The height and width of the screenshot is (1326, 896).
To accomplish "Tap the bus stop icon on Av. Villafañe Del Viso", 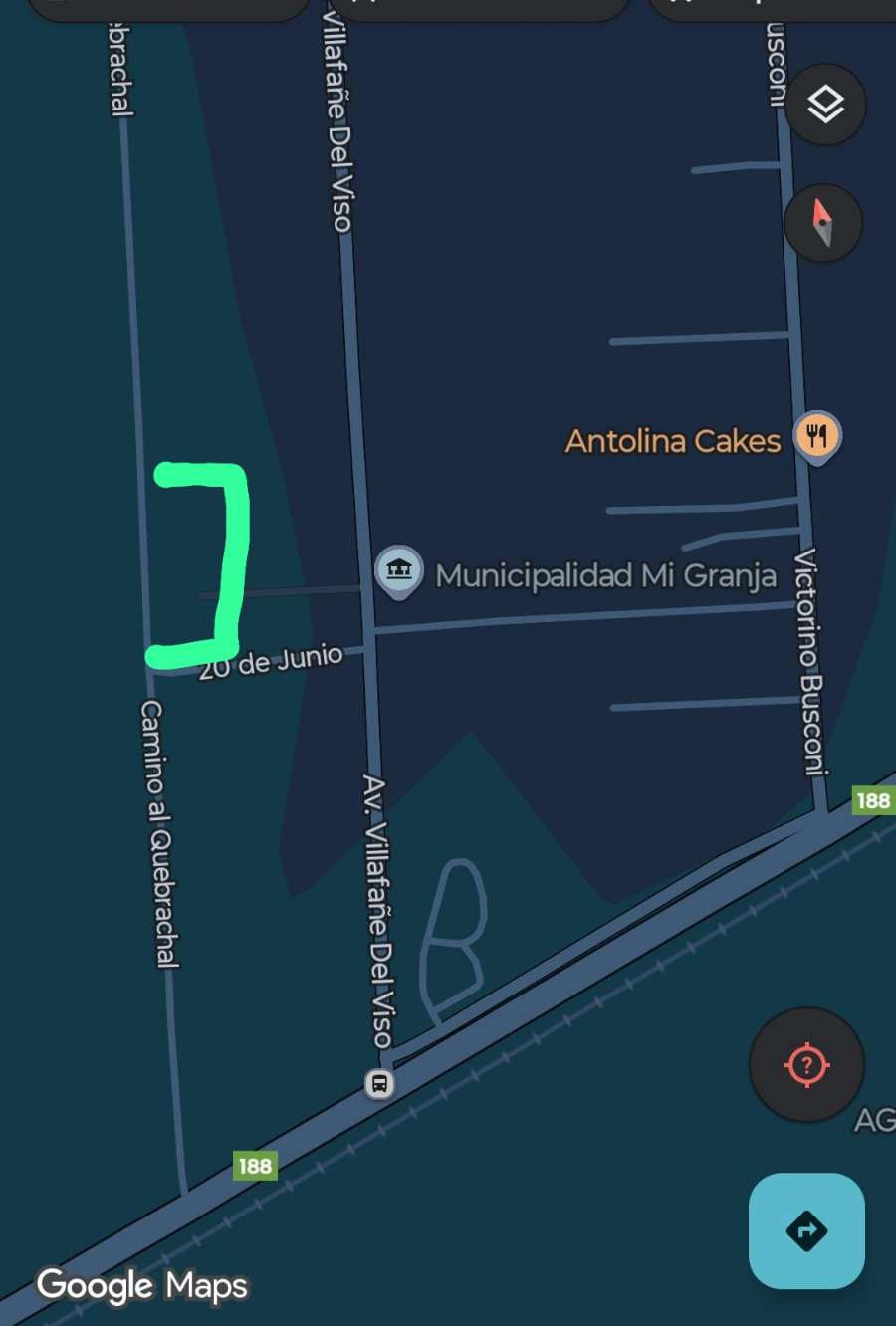I will click(380, 1085).
